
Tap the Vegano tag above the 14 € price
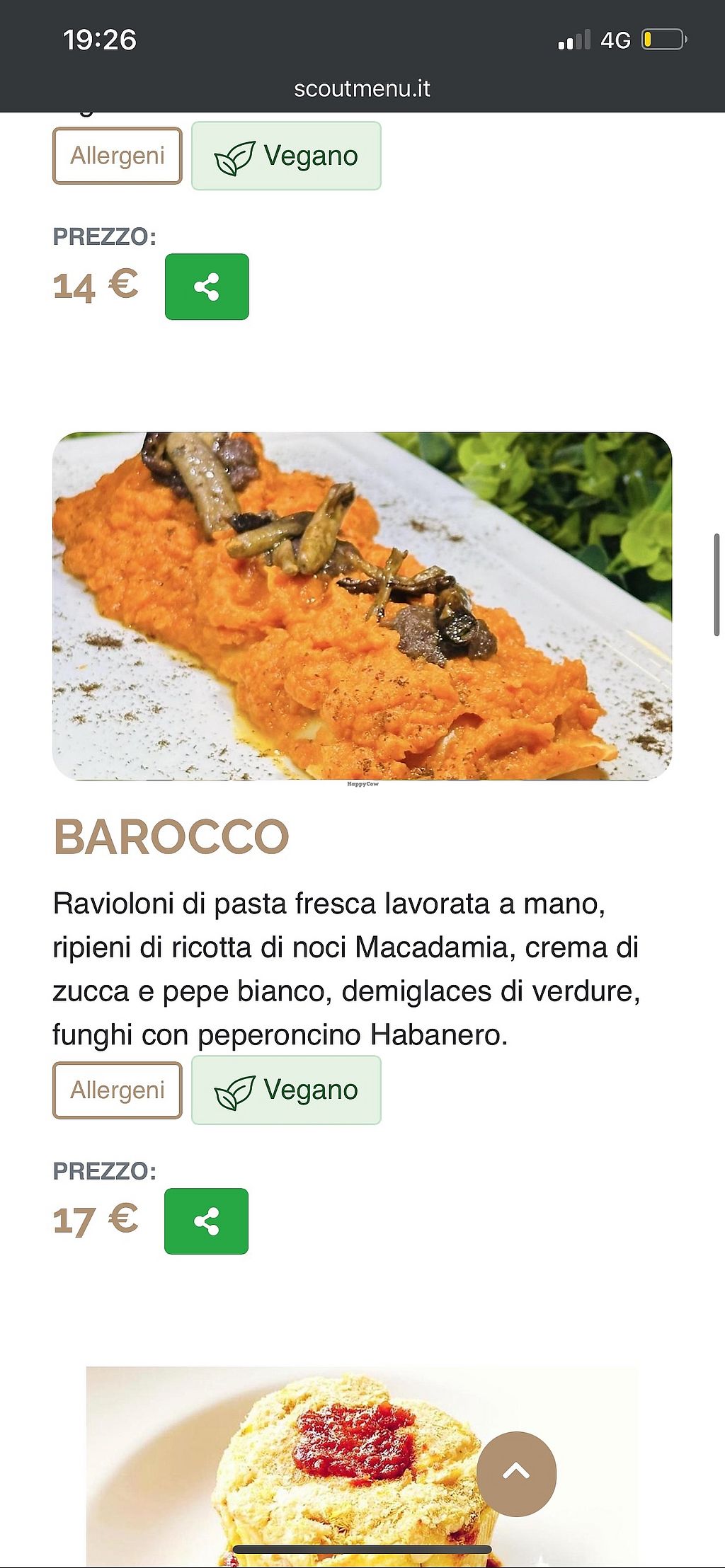pyautogui.click(x=286, y=156)
